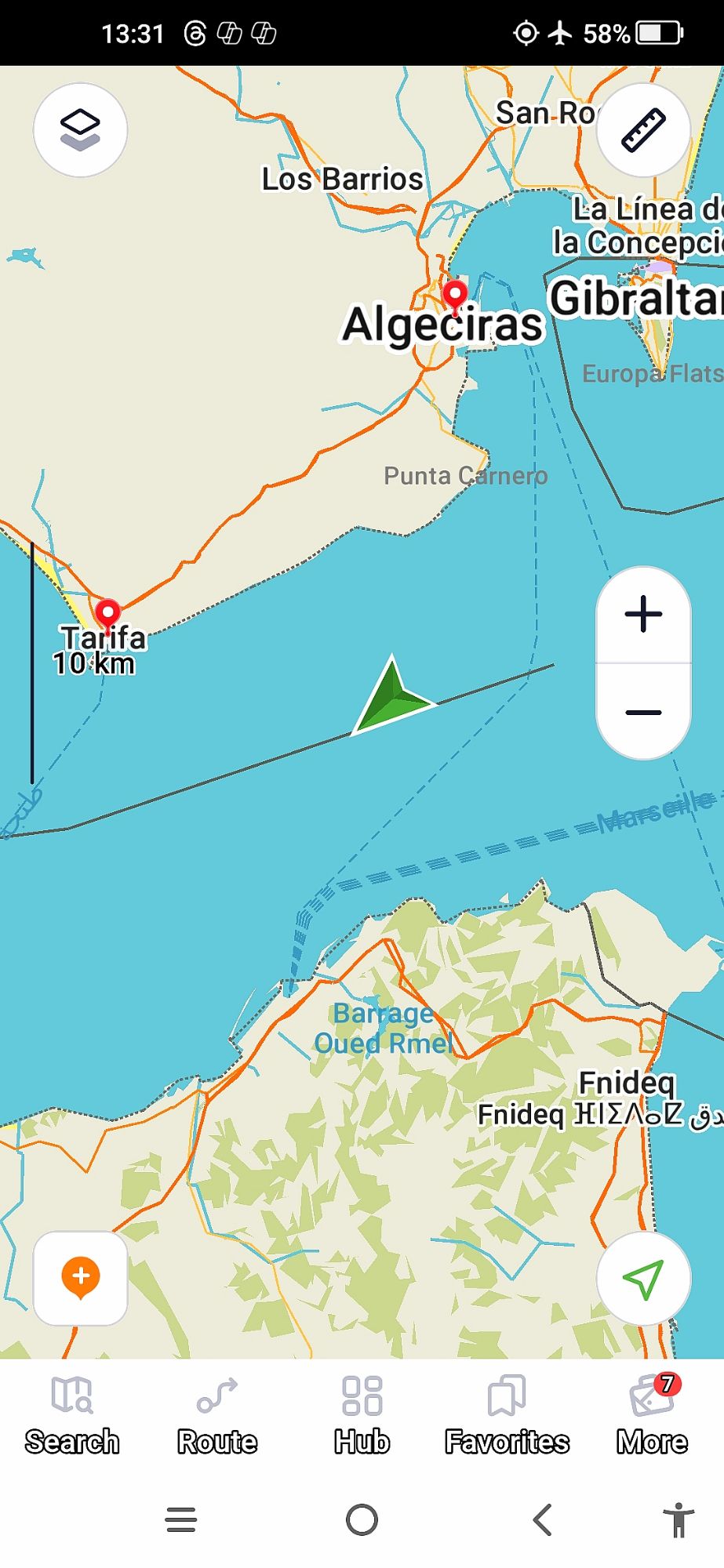
Task: Zoom in with the plus button
Action: [x=643, y=614]
